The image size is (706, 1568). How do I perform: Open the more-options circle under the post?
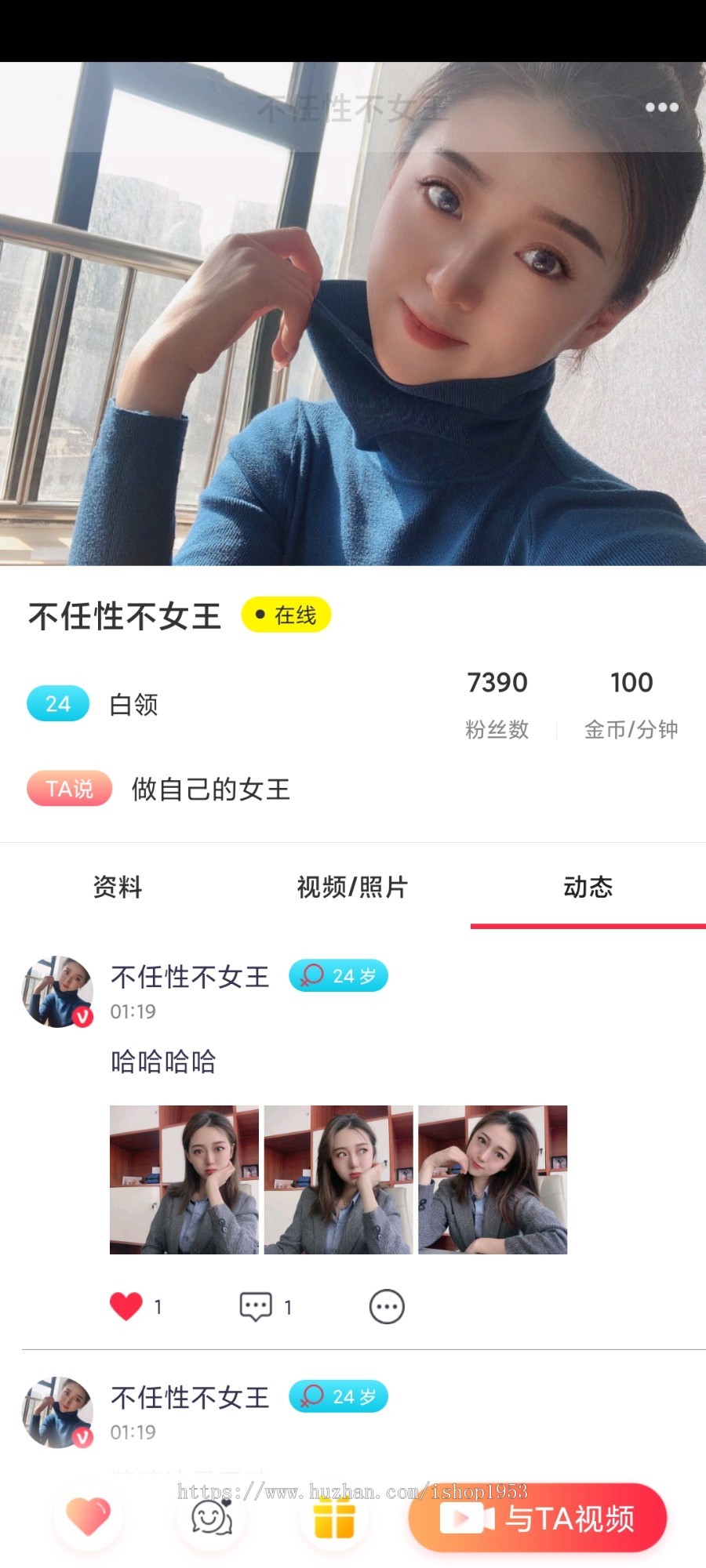pyautogui.click(x=386, y=1305)
